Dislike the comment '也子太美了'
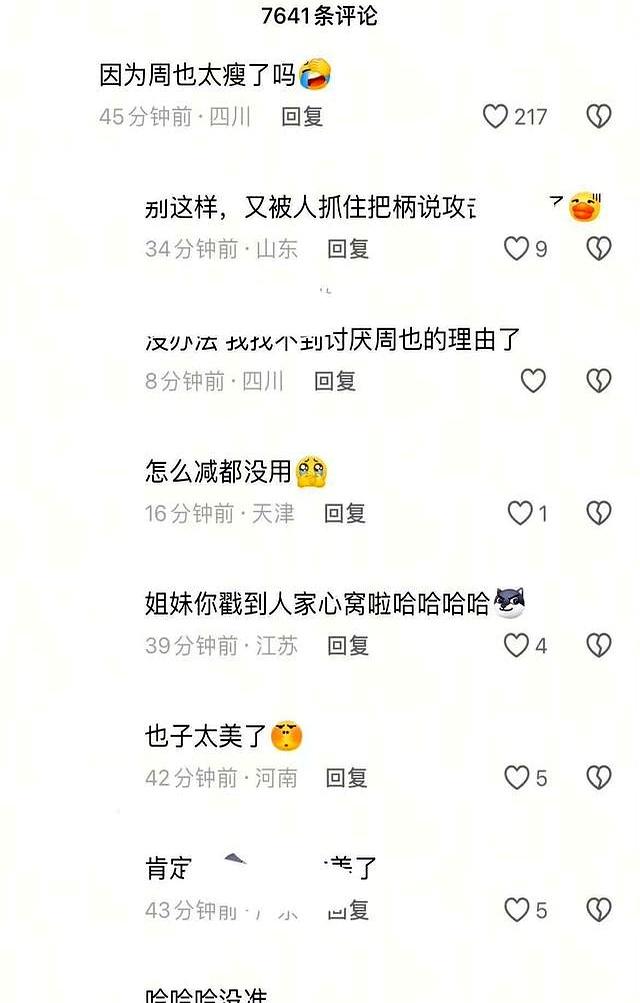The height and width of the screenshot is (1003, 640). tap(598, 778)
